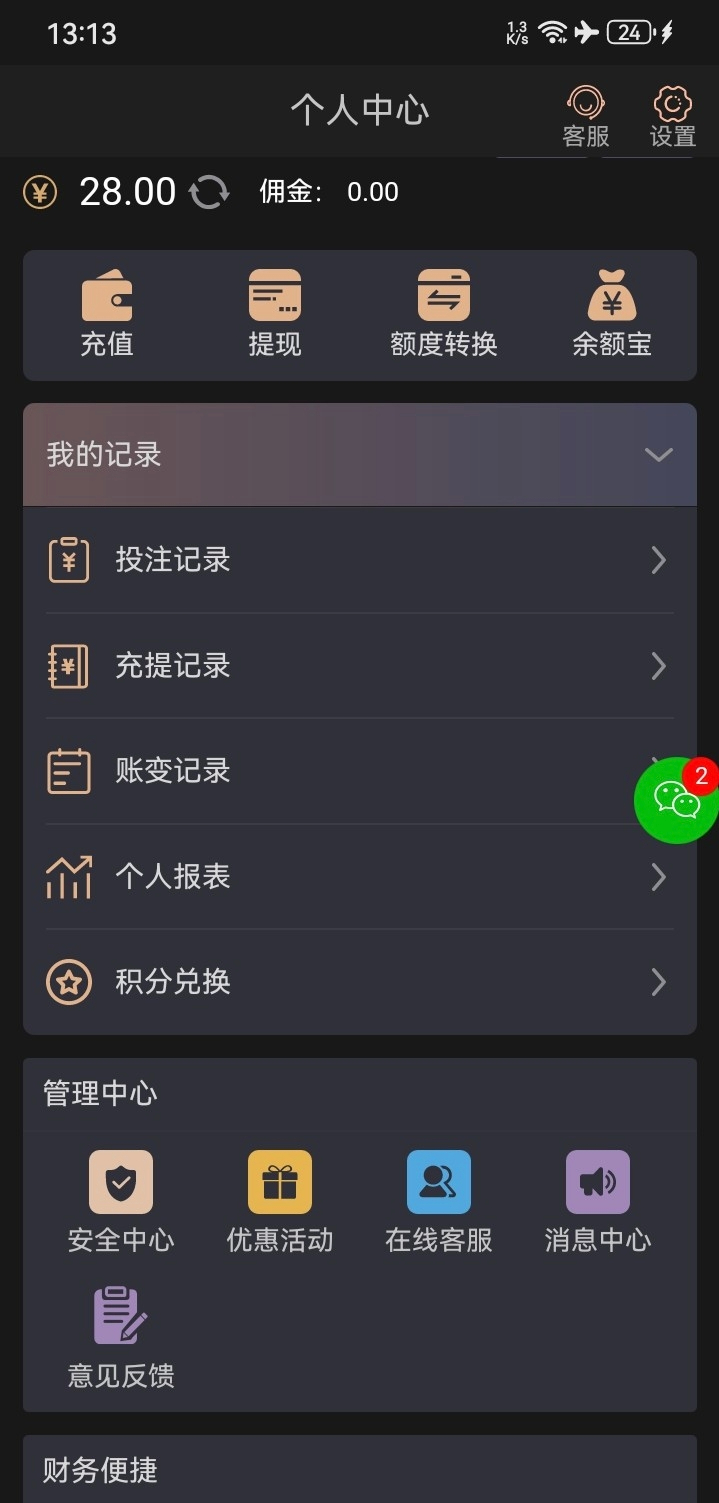Open 设置 settings
This screenshot has width=719, height=1503.
coord(673,116)
